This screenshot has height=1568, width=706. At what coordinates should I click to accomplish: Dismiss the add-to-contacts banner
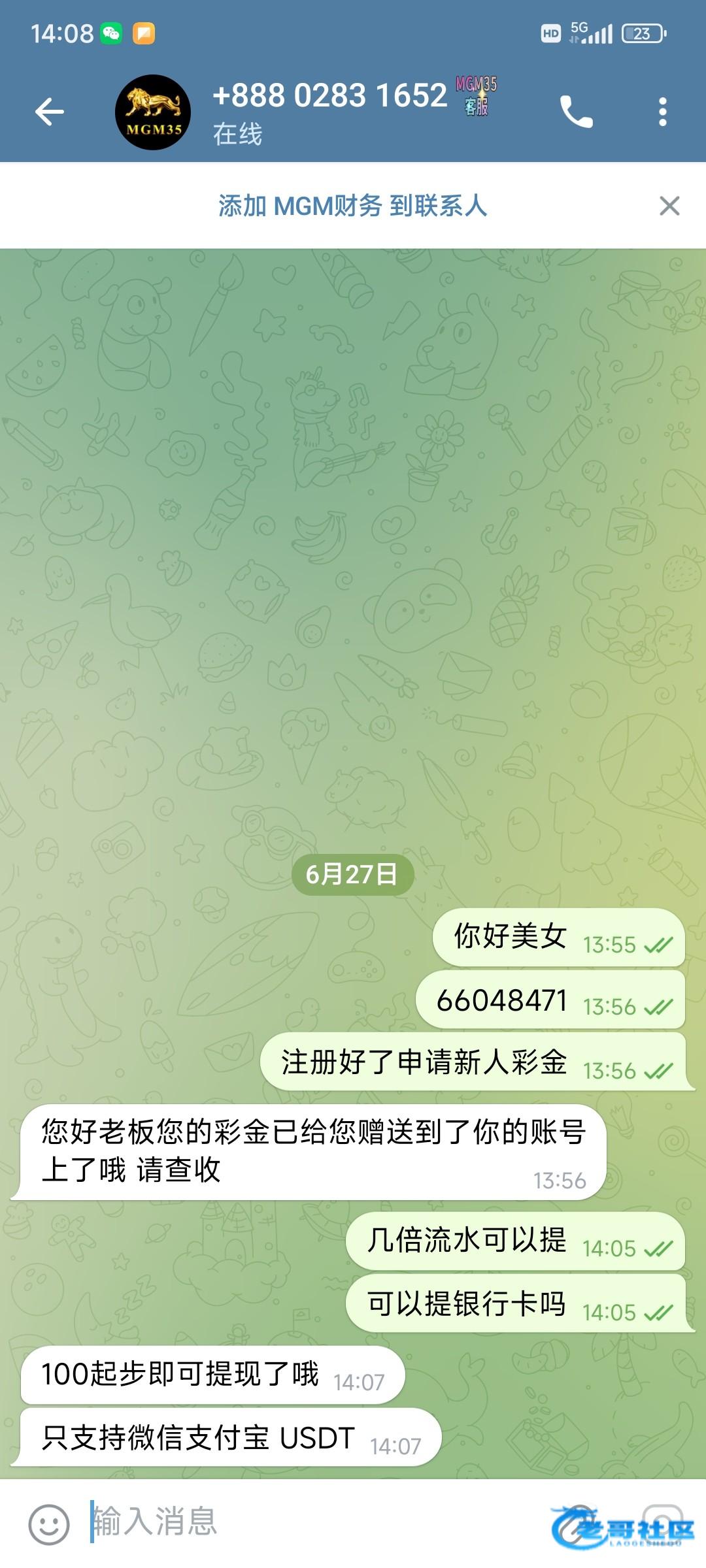[669, 206]
